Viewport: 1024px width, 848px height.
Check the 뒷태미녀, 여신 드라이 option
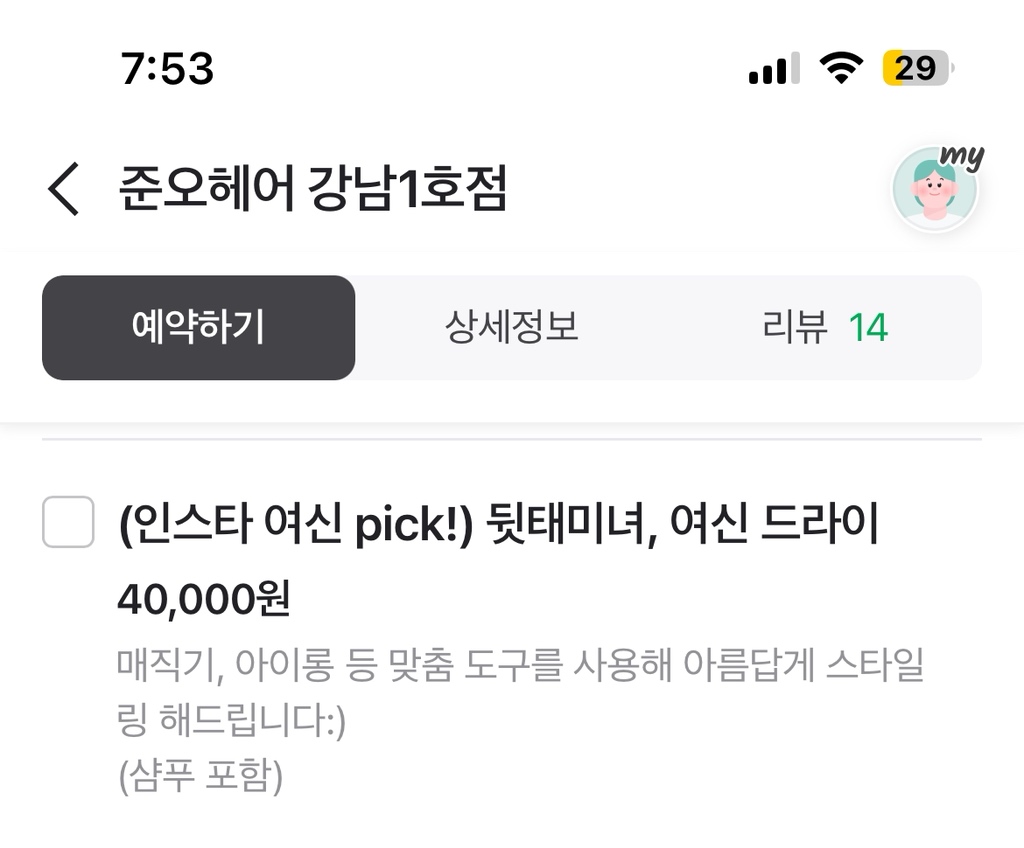point(68,522)
